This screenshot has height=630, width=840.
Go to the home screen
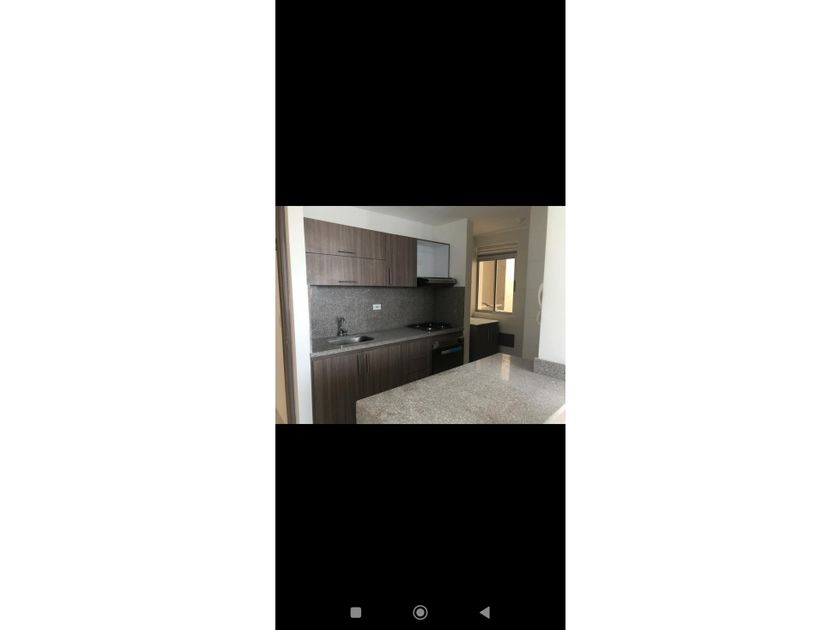click(x=420, y=612)
